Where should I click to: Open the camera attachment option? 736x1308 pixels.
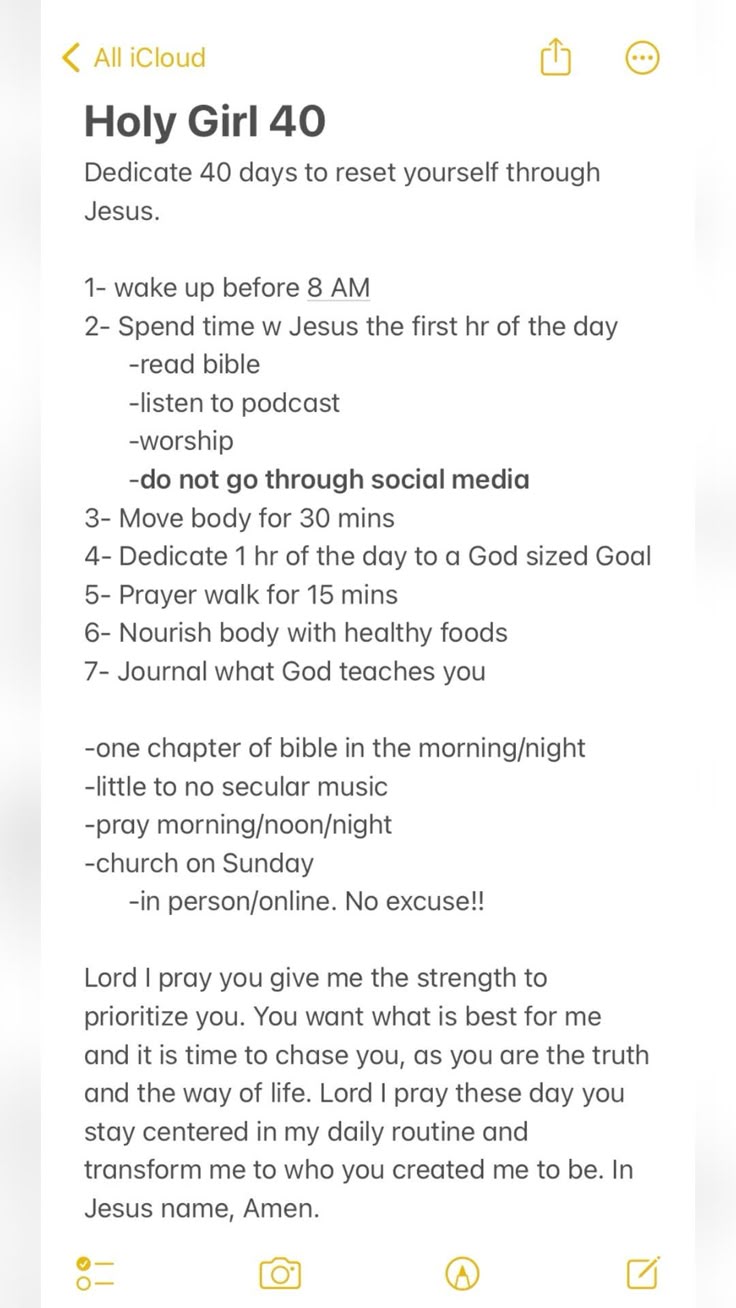point(280,1273)
